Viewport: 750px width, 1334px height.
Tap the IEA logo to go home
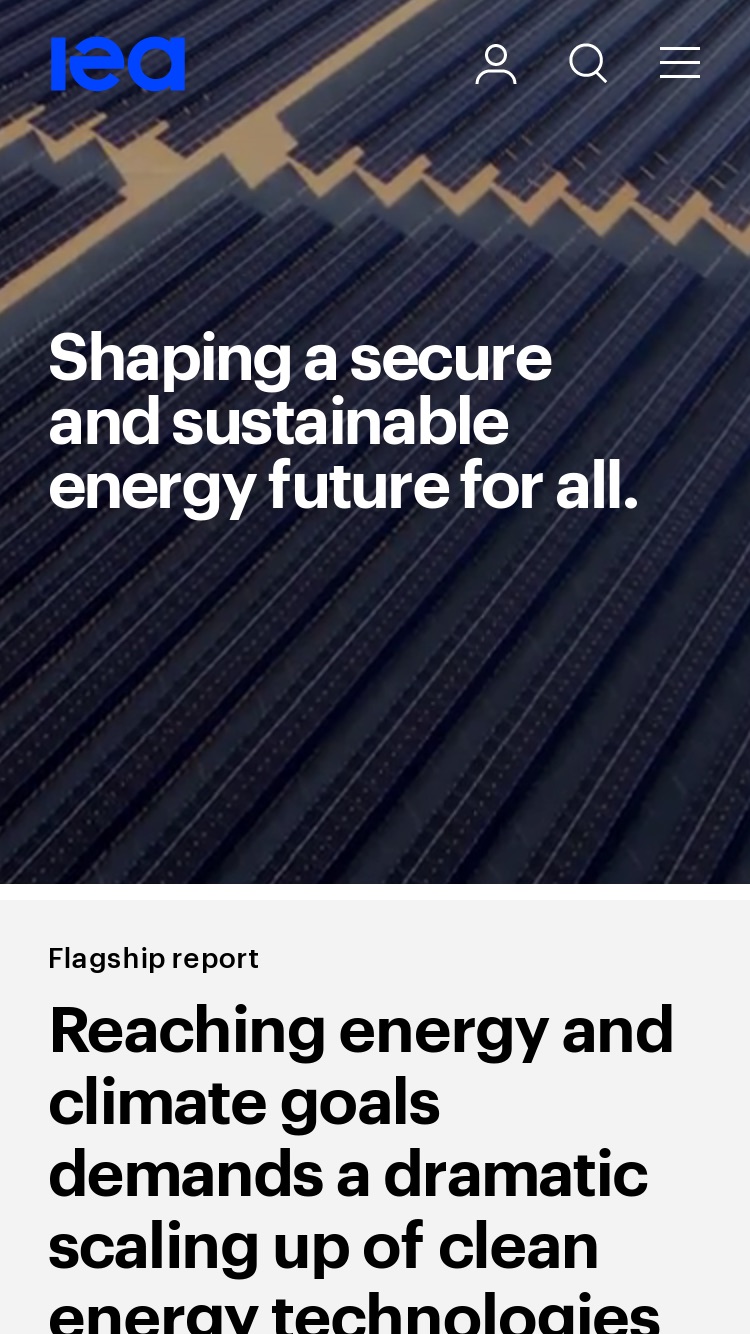click(118, 64)
